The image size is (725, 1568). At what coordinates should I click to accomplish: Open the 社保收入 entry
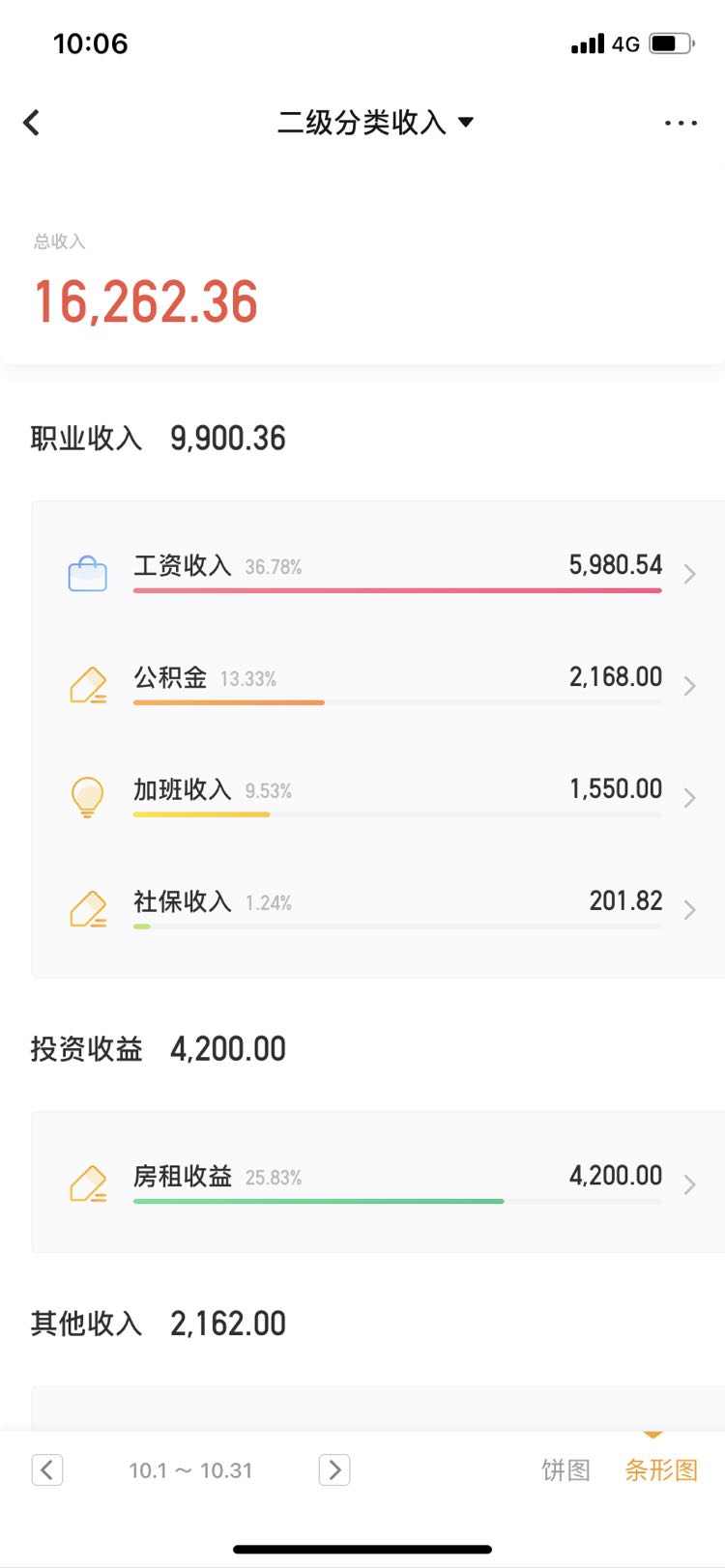tap(379, 910)
